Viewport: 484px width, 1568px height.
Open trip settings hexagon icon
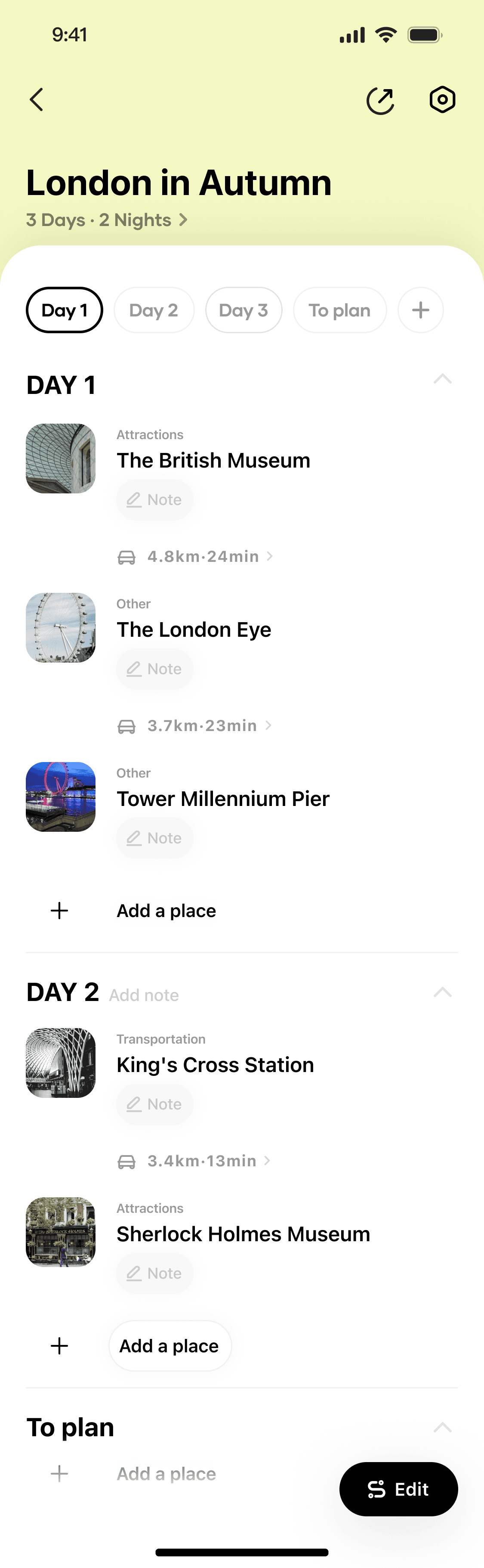442,100
